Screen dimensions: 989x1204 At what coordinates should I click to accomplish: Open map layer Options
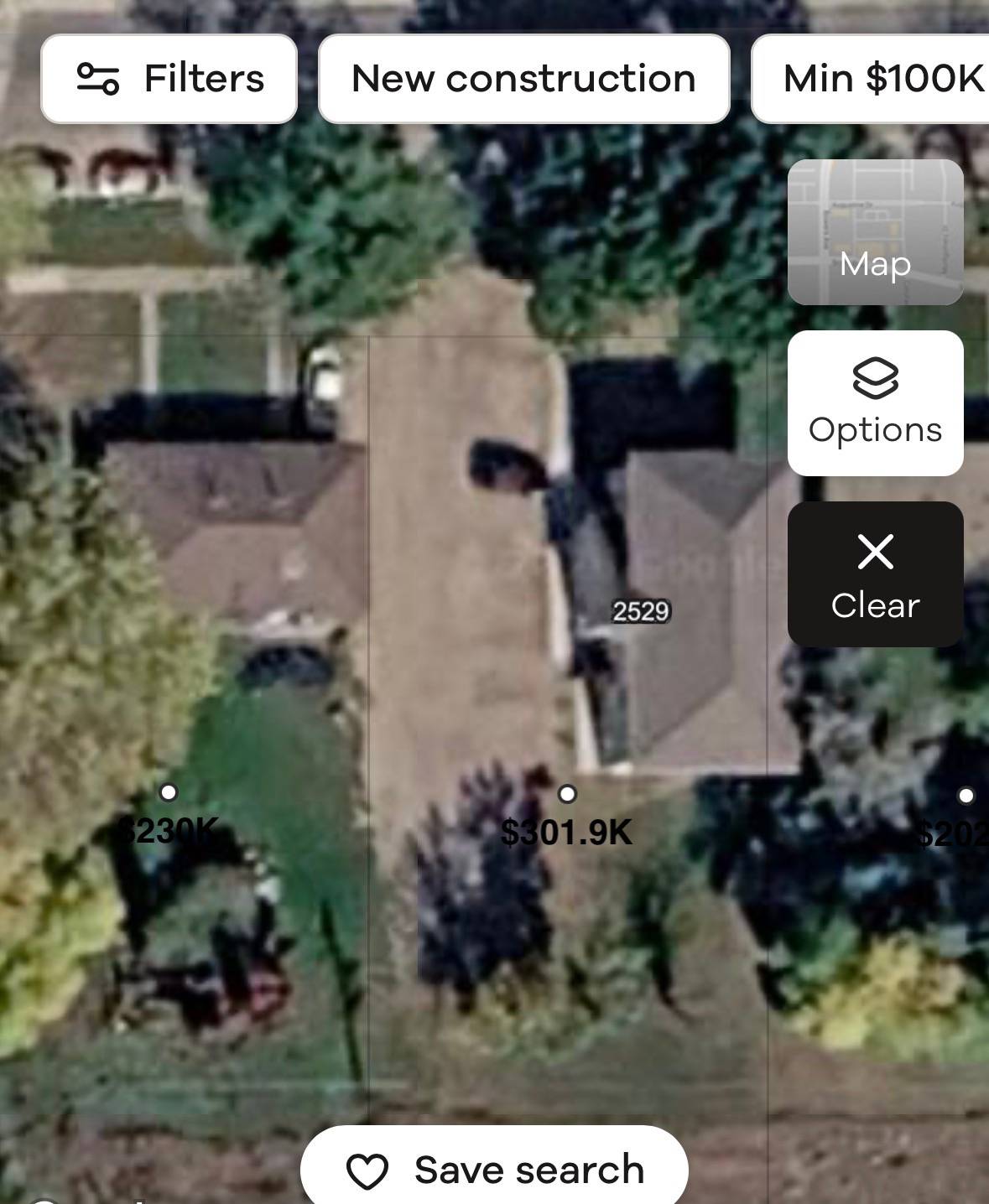coord(875,403)
